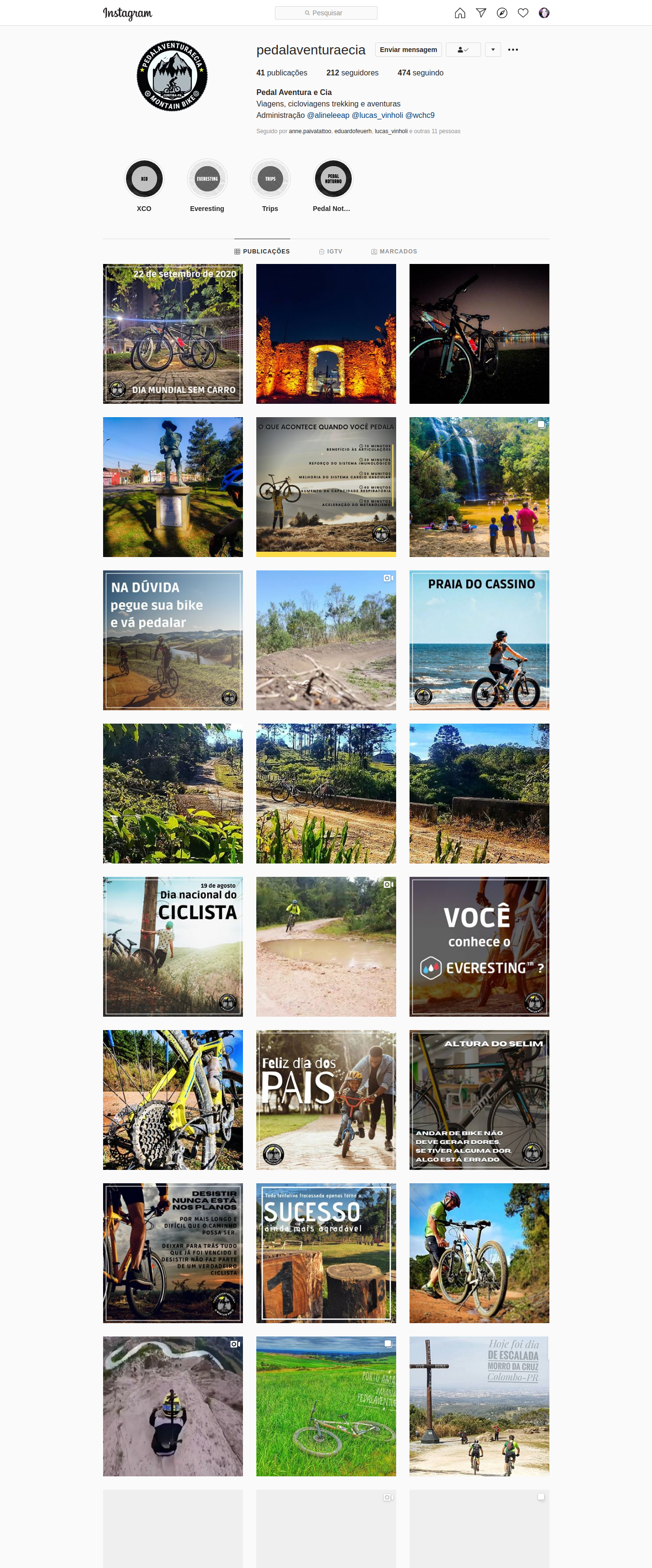Open the Explore compass icon

pos(502,13)
